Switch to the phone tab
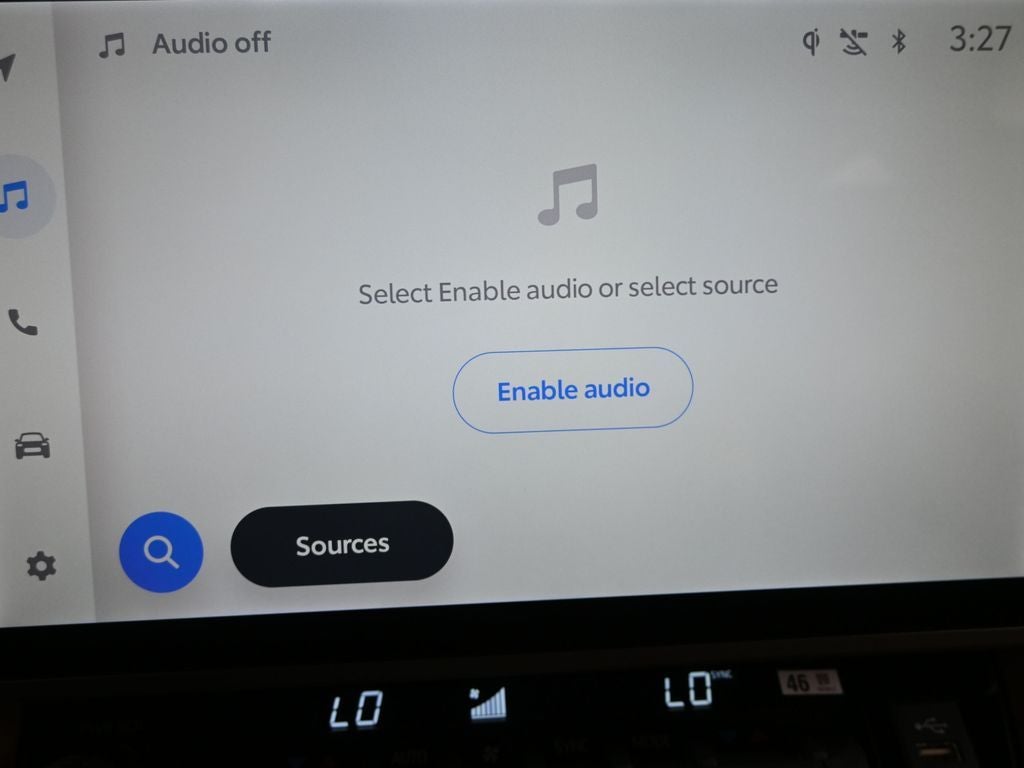Screen dimensions: 1024x768 click(x=23, y=322)
